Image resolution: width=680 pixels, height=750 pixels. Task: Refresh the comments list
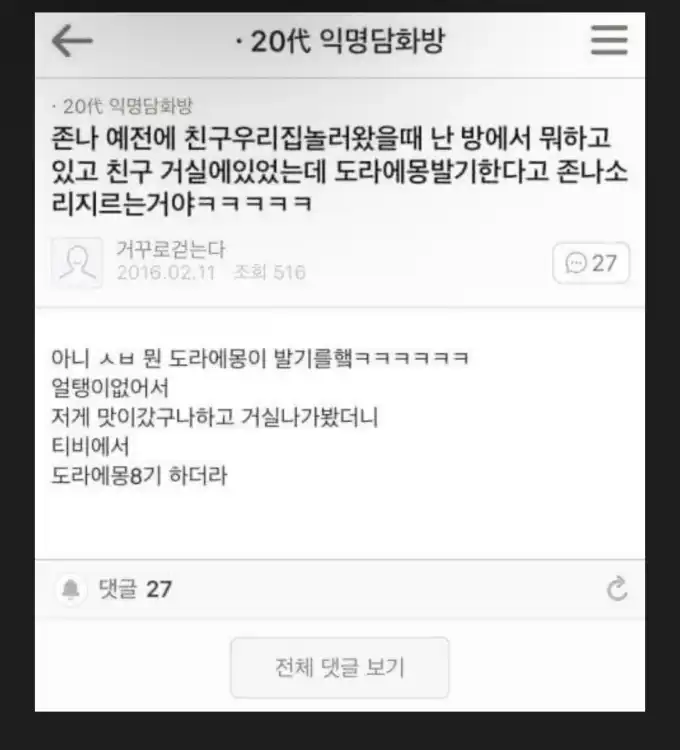[x=617, y=589]
